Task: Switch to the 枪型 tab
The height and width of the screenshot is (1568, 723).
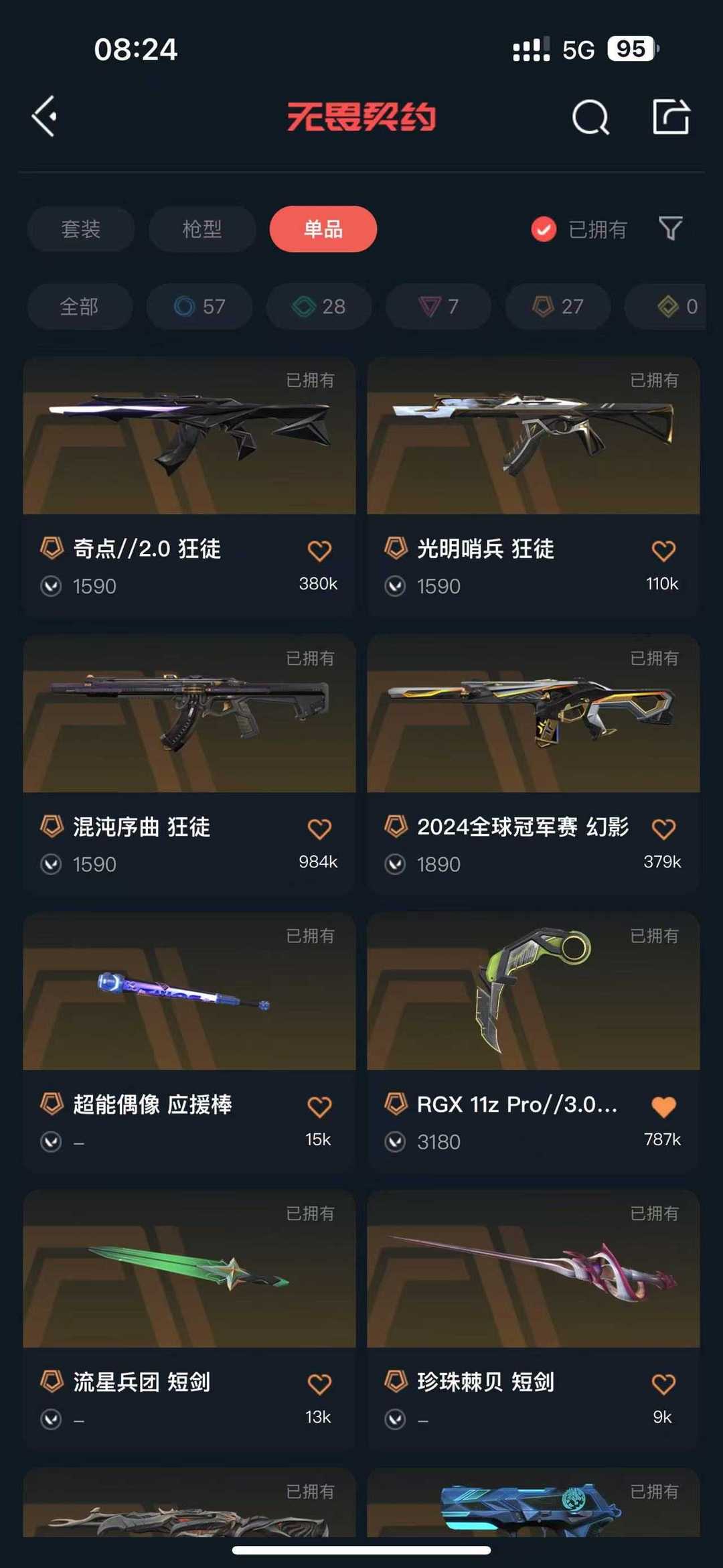Action: point(202,229)
